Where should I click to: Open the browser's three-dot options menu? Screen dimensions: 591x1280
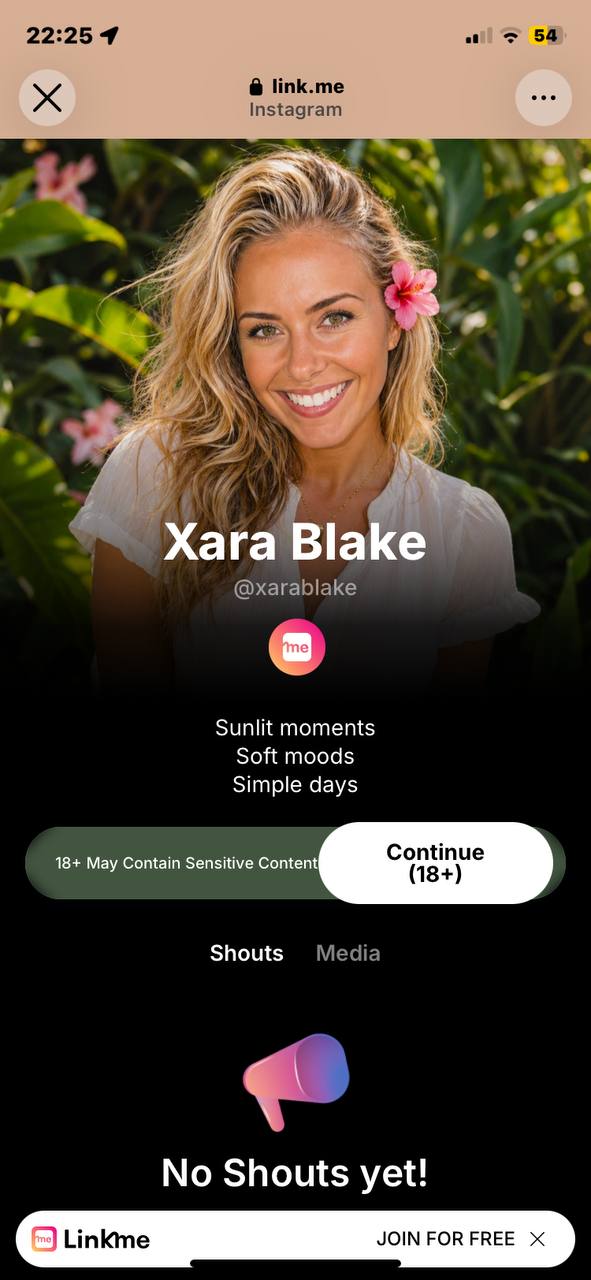543,97
